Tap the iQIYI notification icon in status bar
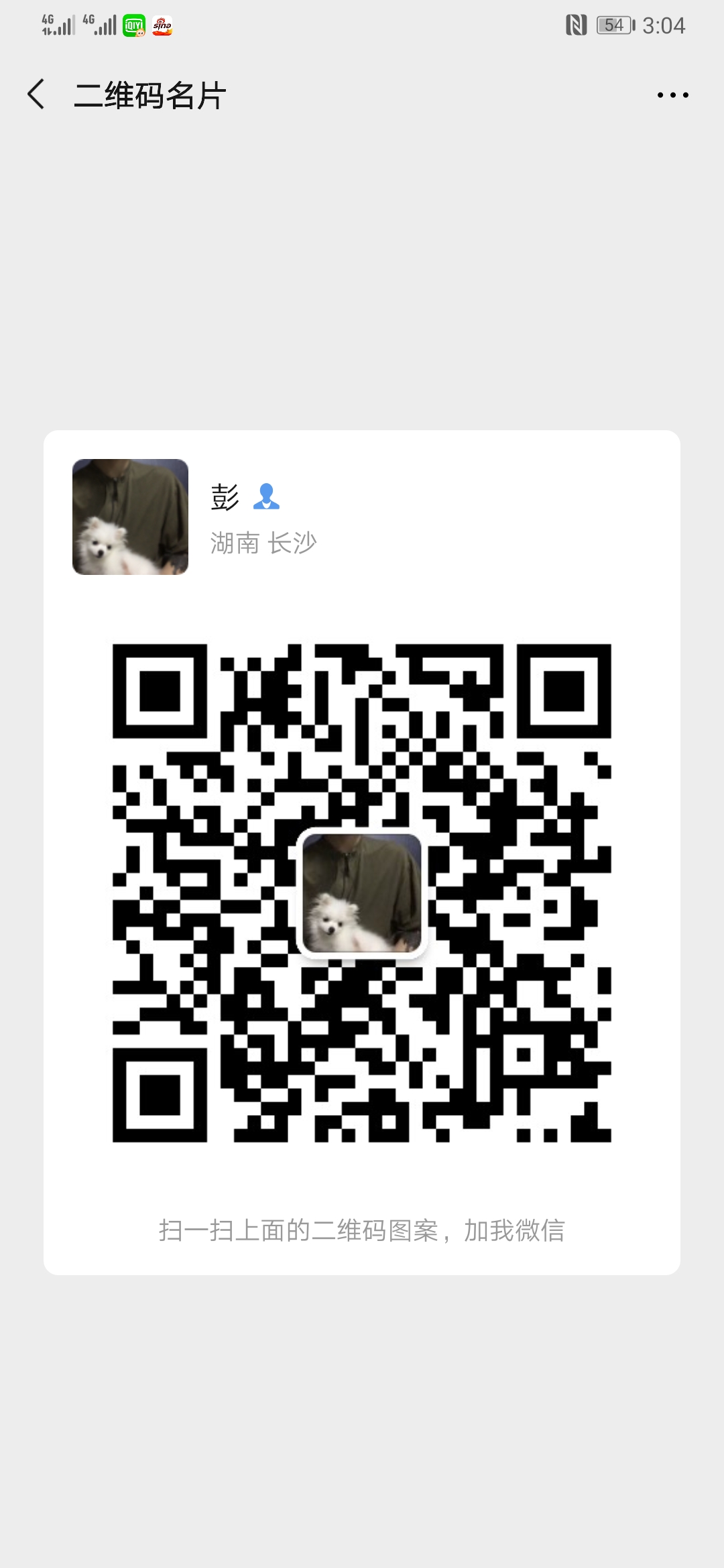 point(133,24)
